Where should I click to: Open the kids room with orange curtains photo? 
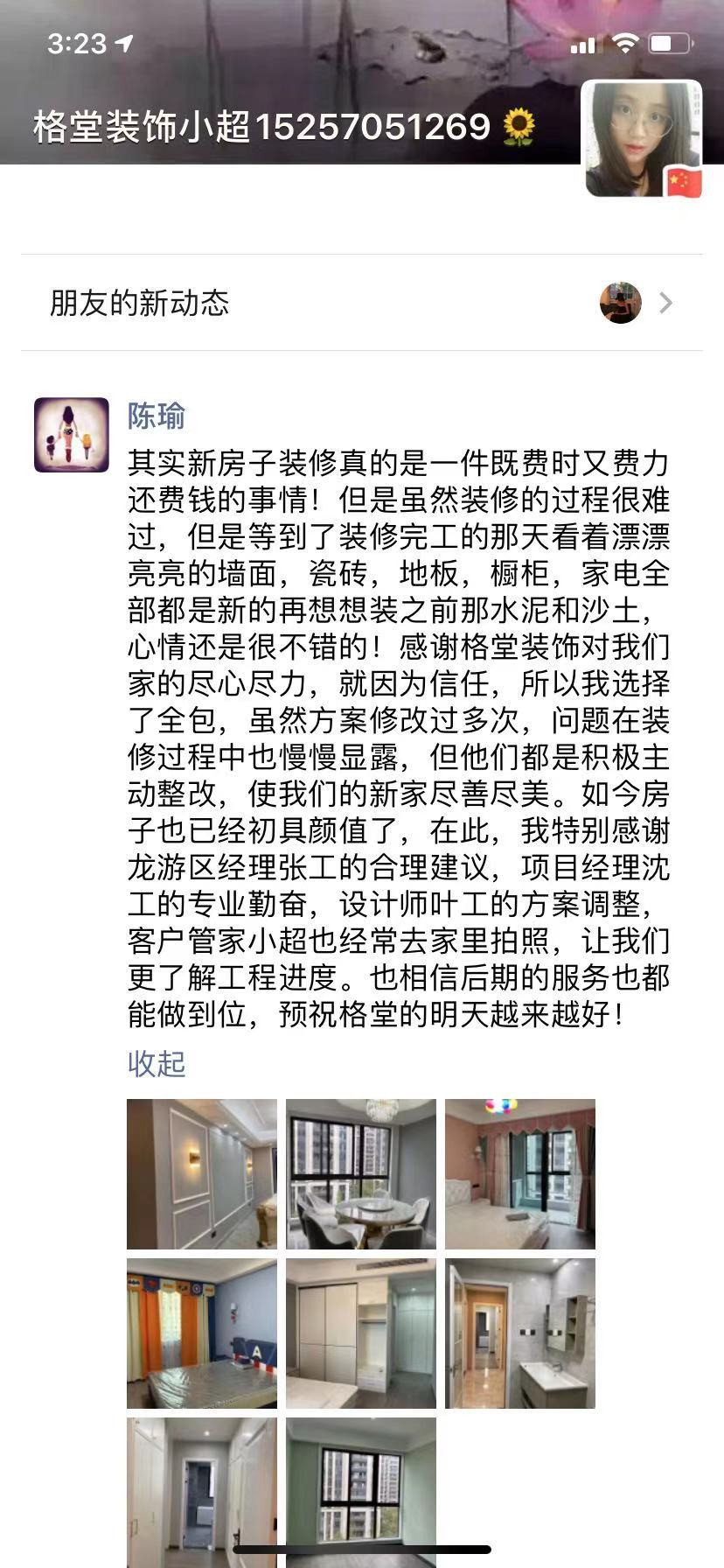click(x=202, y=1333)
